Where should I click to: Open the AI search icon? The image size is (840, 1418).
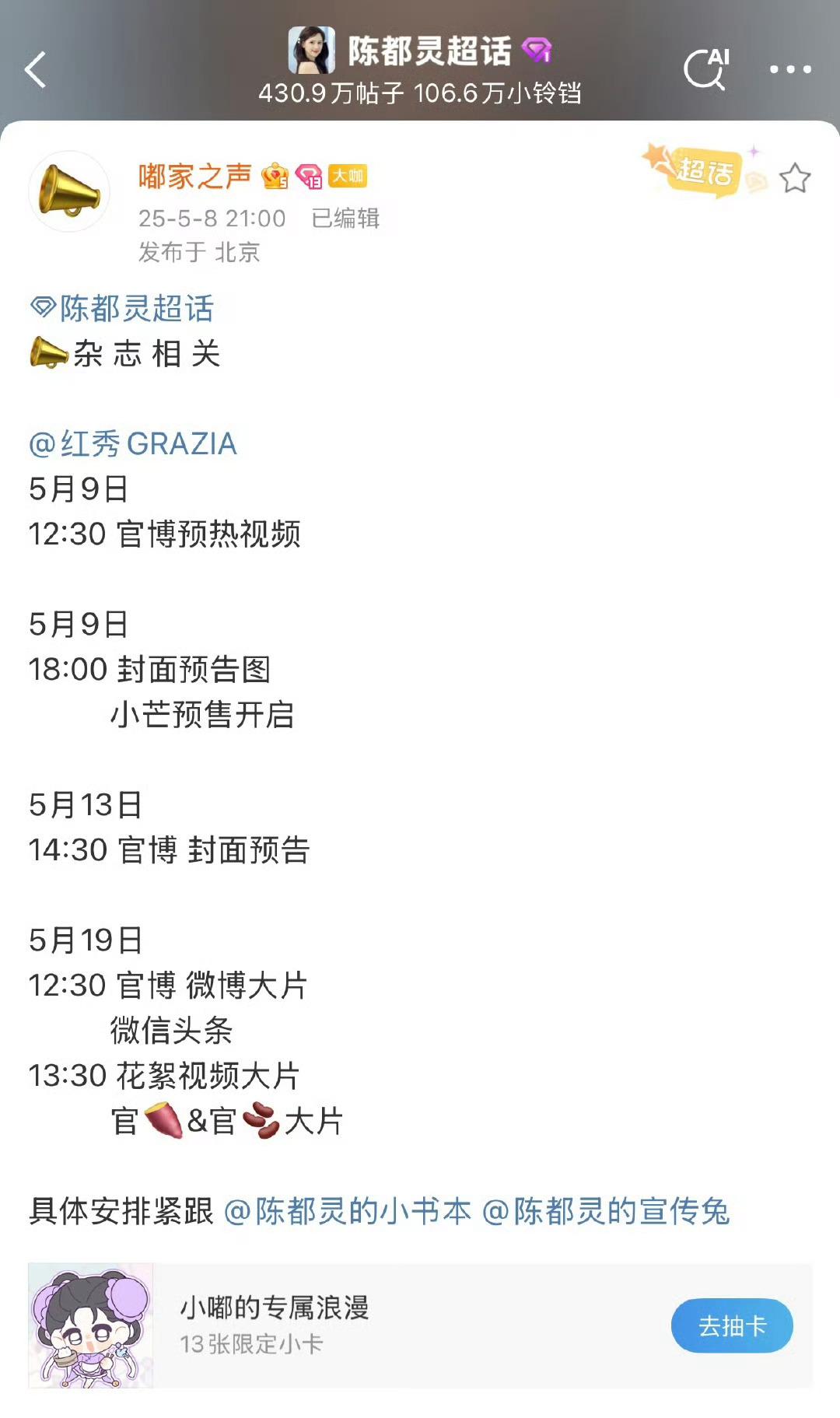[706, 69]
